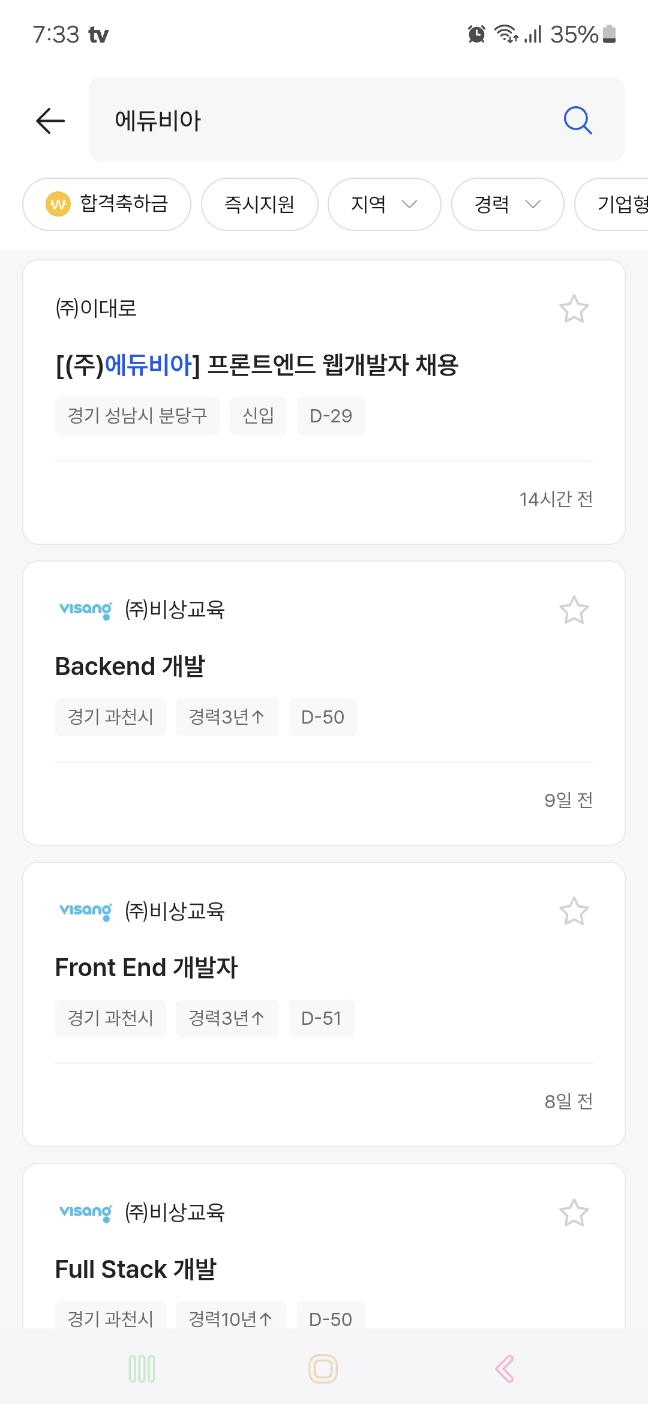The width and height of the screenshot is (648, 1404).
Task: Open the 프론트엔드 웹개발자 채용 job posting
Action: (257, 365)
